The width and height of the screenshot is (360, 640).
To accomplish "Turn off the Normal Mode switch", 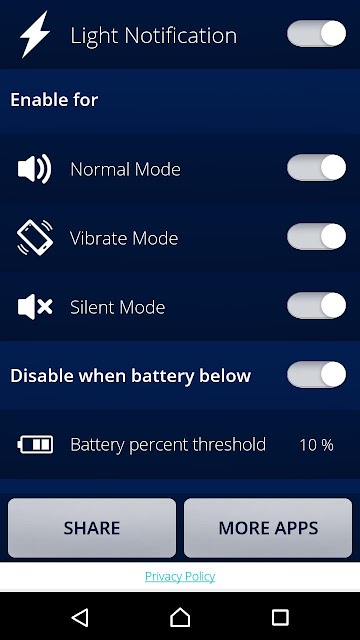I will [x=316, y=167].
